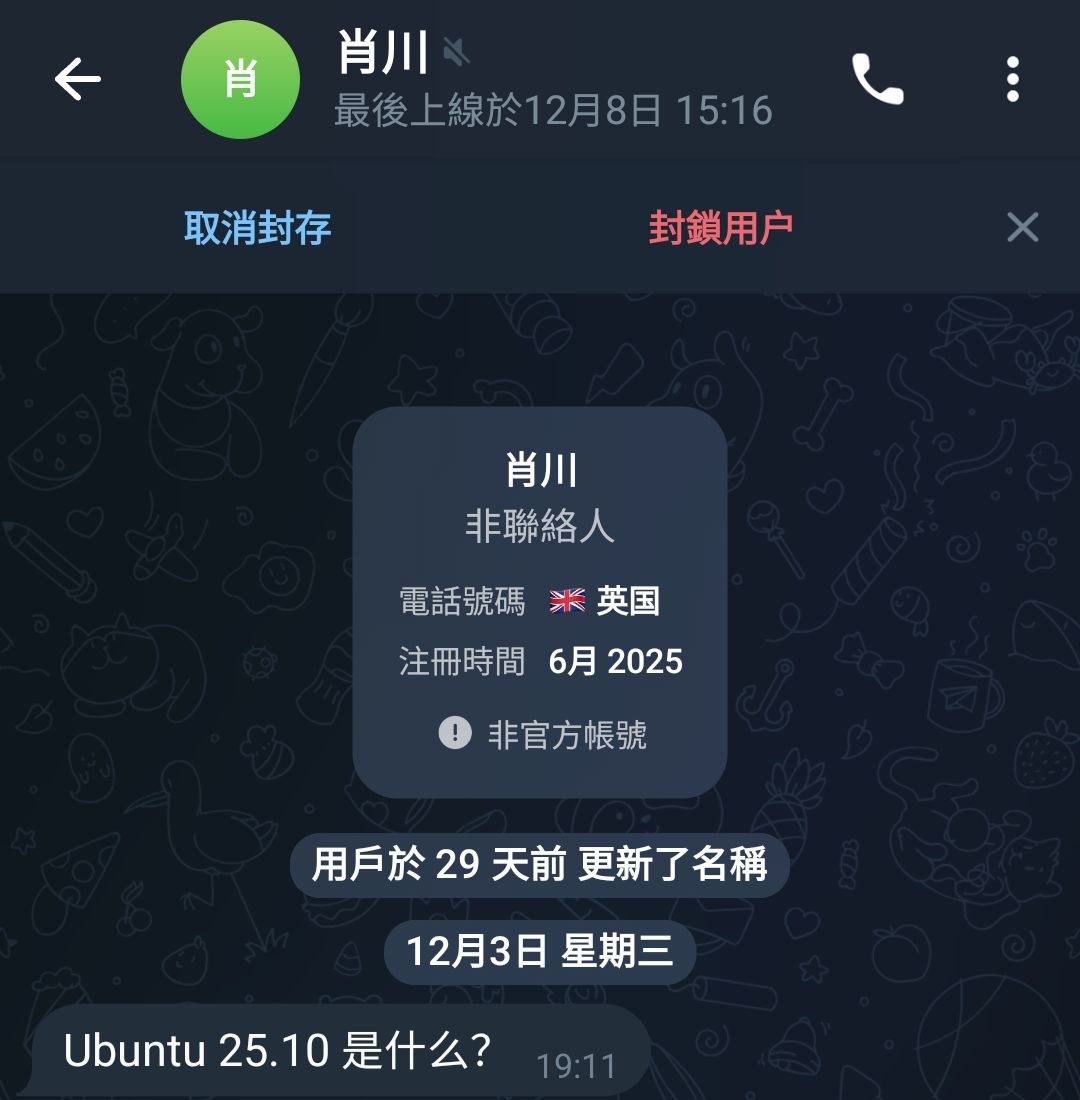The height and width of the screenshot is (1100, 1080).
Task: Dismiss the archive and block bar
Action: pos(1022,228)
